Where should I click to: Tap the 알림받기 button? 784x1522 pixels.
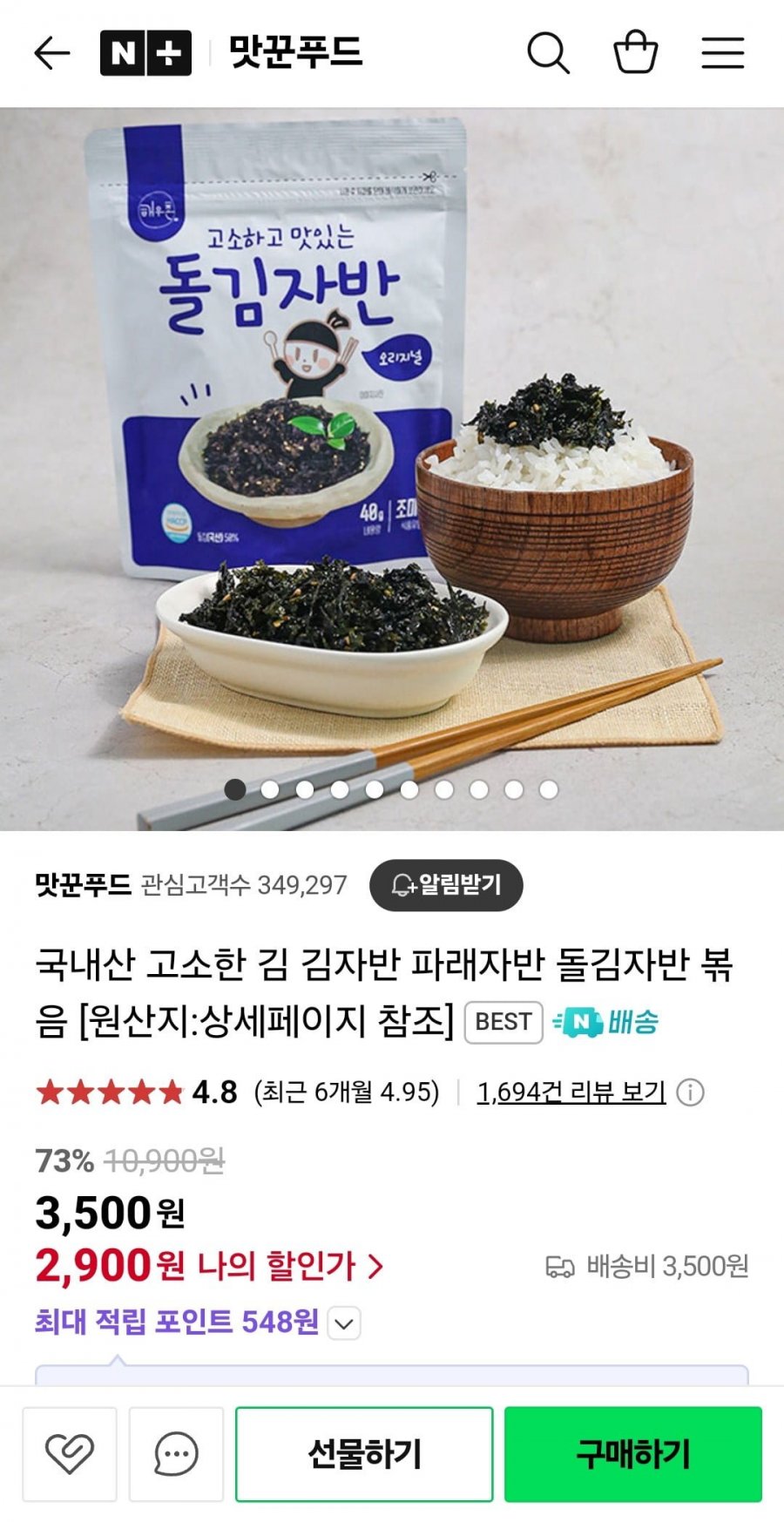click(446, 885)
